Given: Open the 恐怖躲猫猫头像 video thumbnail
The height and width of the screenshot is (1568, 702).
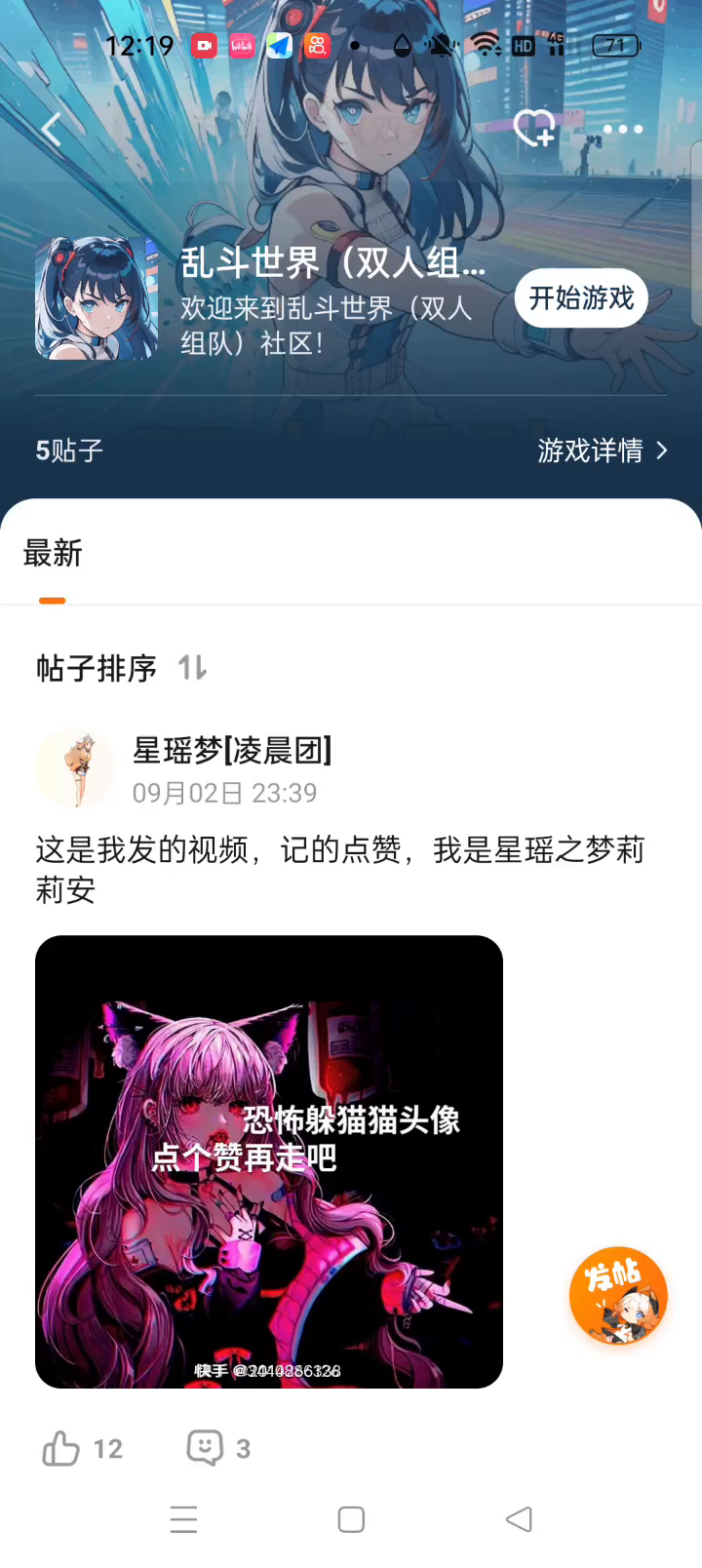Looking at the screenshot, I should [x=269, y=1161].
